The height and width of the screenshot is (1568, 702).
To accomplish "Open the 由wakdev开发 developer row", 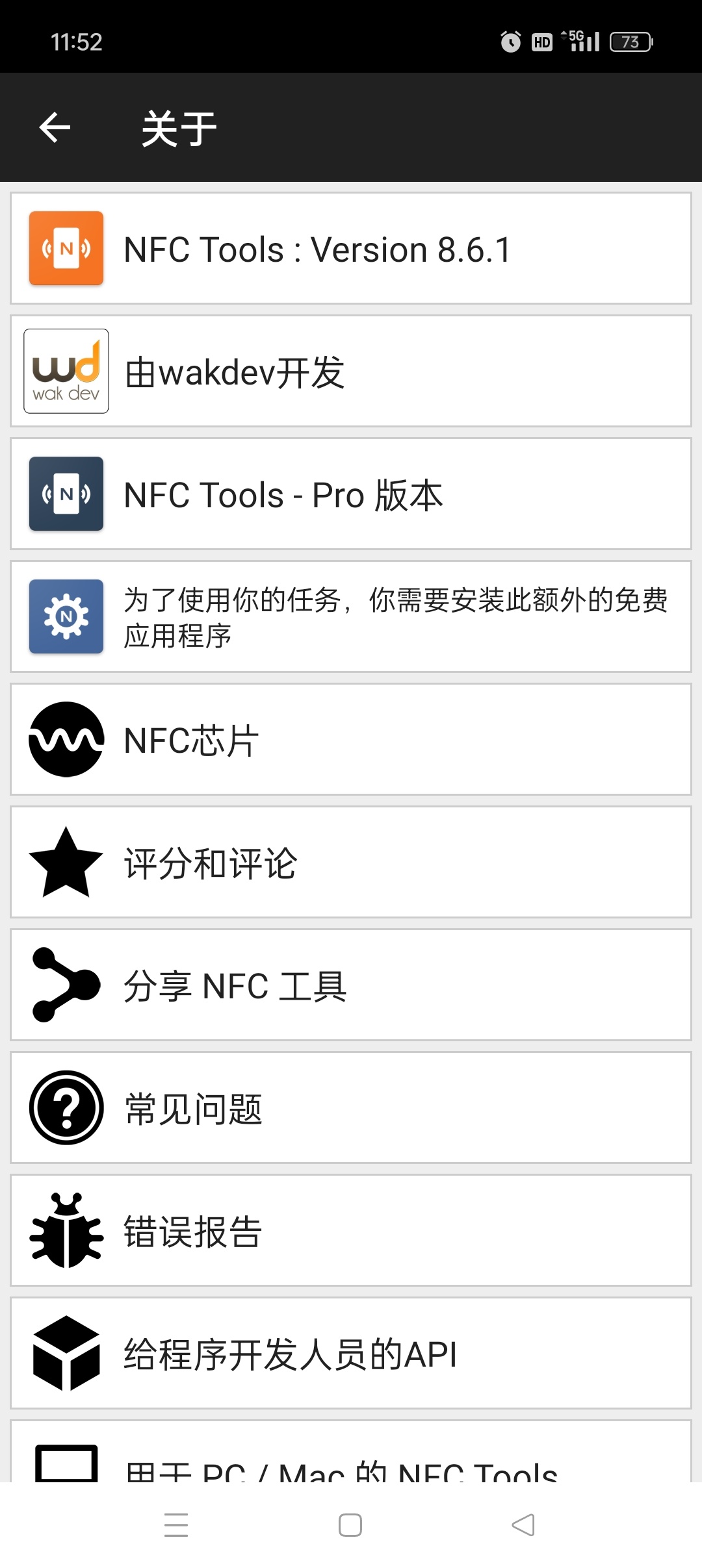I will point(351,372).
